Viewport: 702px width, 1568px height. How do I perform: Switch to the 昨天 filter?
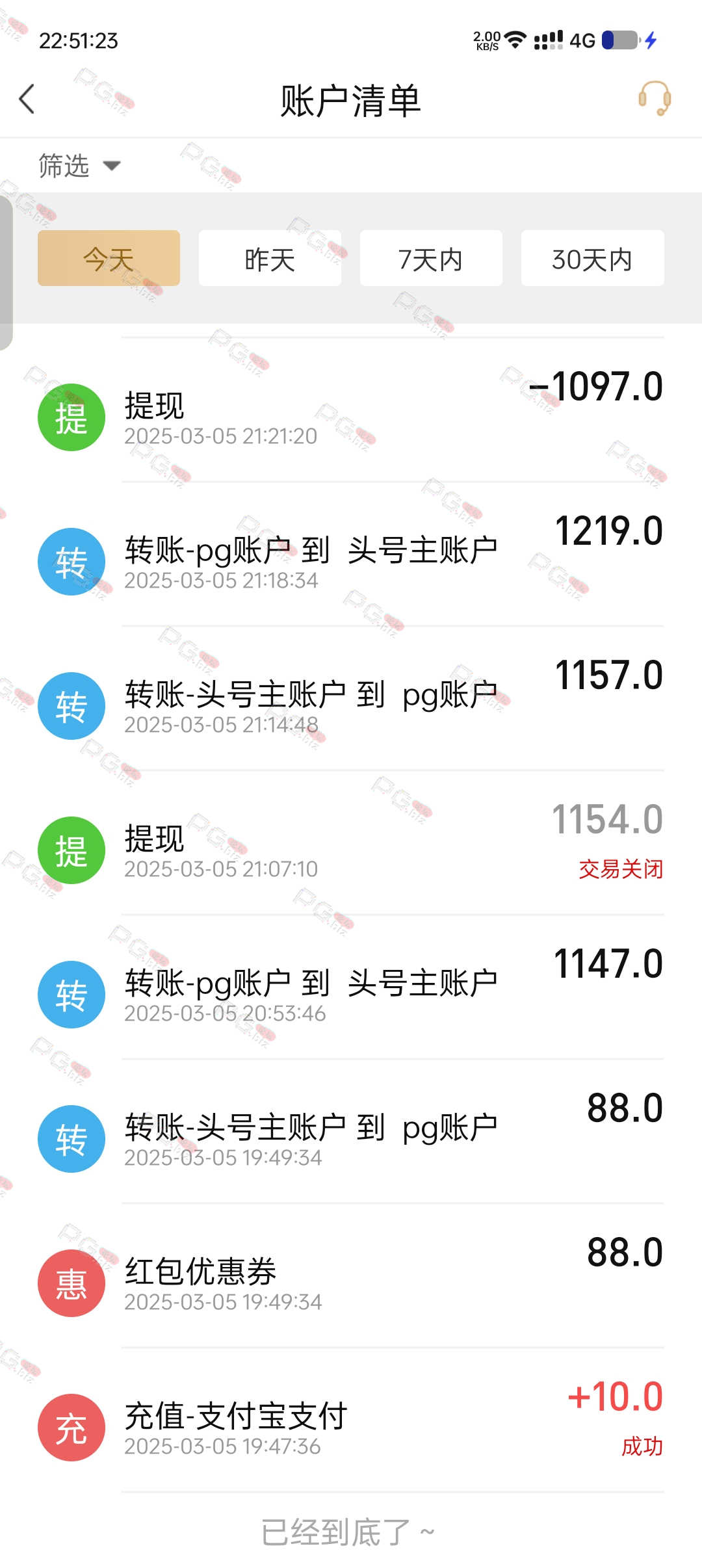click(x=270, y=258)
